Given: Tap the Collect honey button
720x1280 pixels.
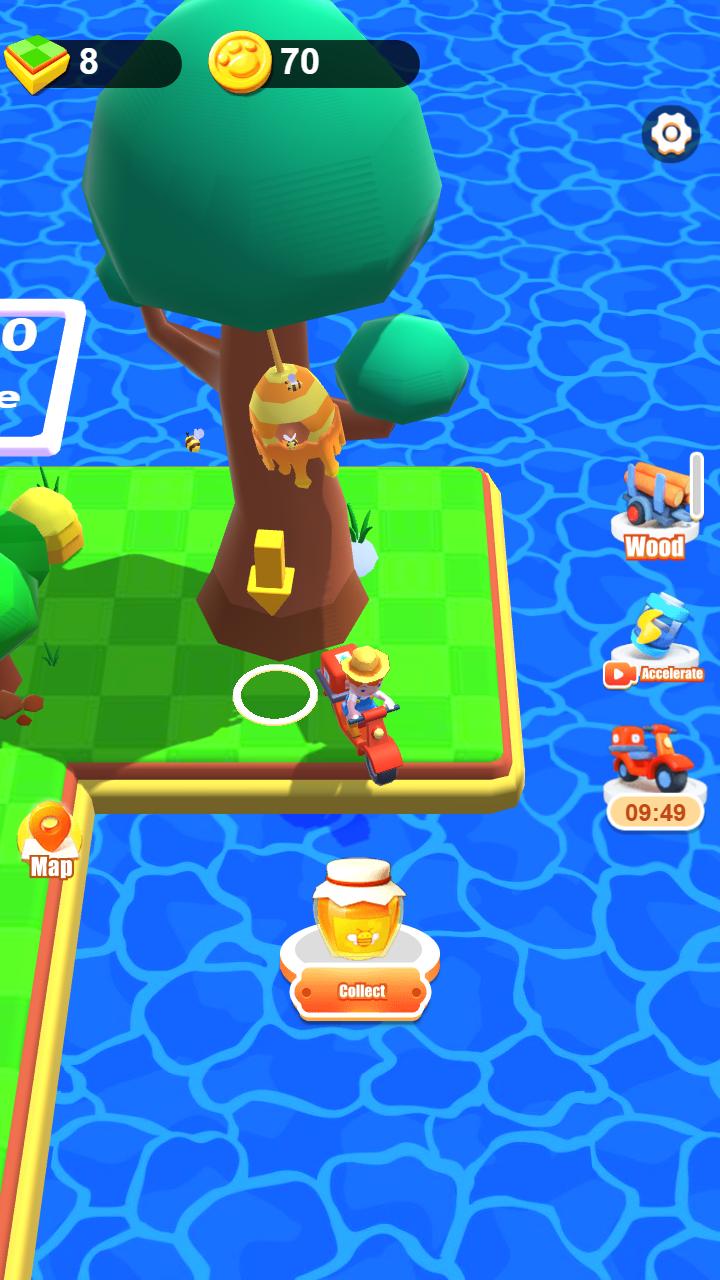Looking at the screenshot, I should tap(361, 991).
